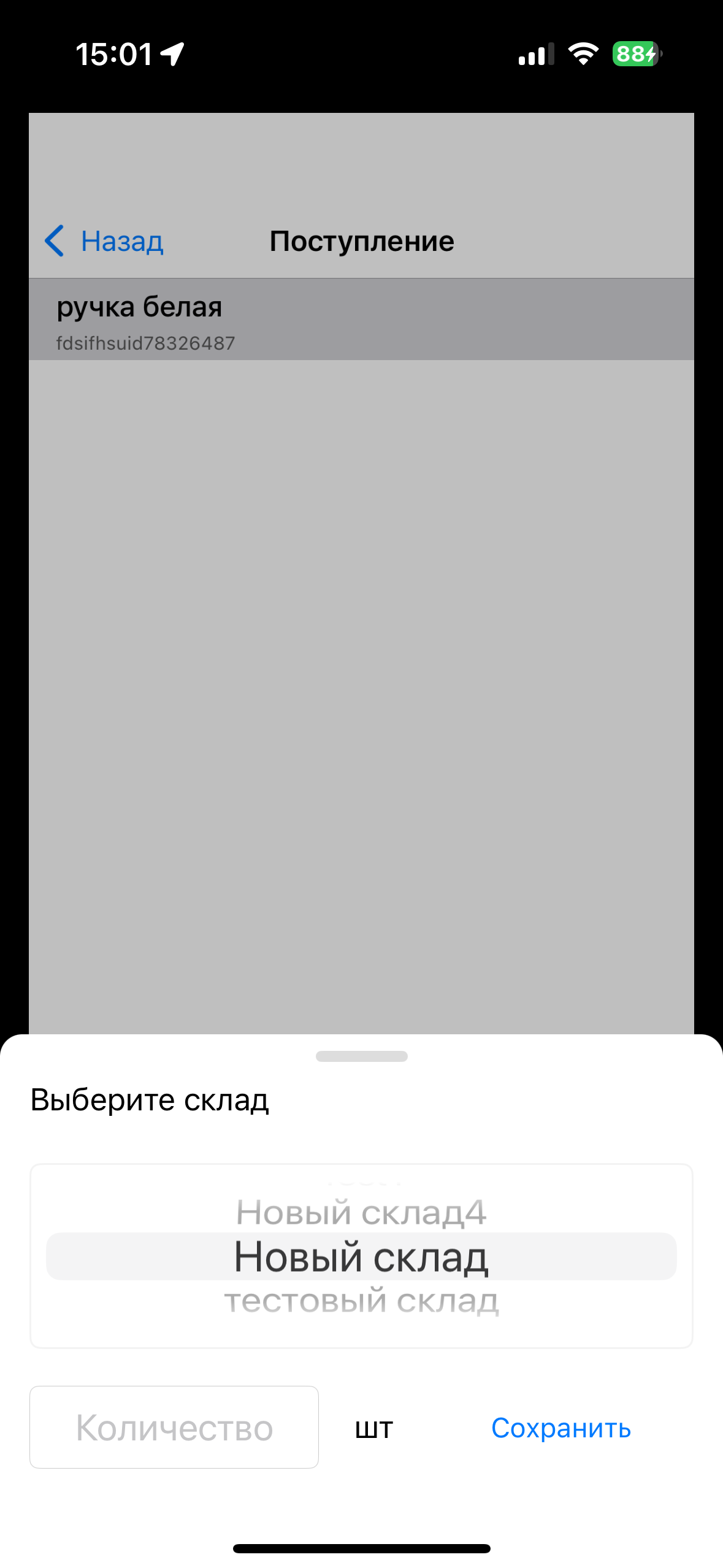Choose тестовый склад in the picker
Image resolution: width=723 pixels, height=1568 pixels.
click(x=361, y=1301)
